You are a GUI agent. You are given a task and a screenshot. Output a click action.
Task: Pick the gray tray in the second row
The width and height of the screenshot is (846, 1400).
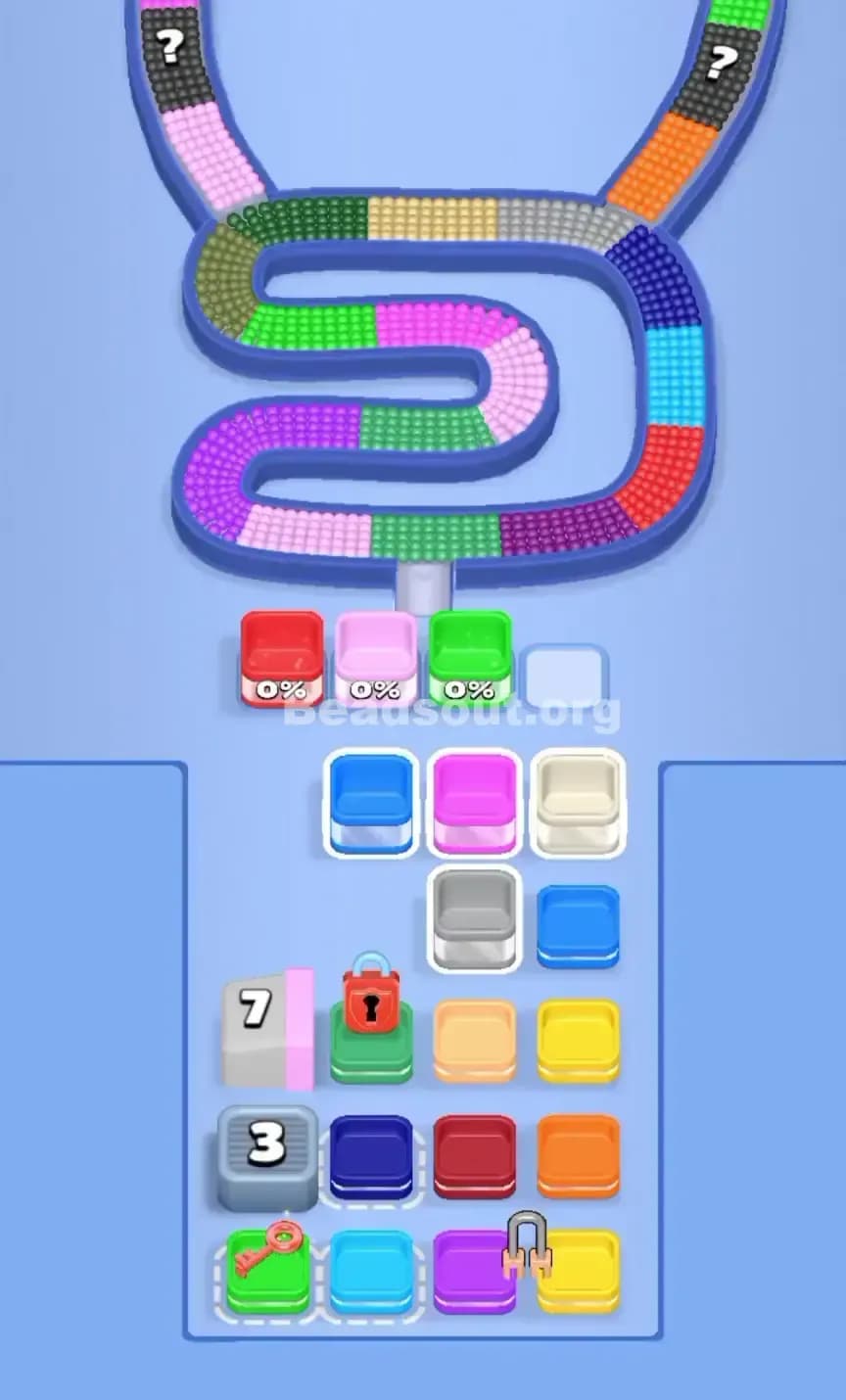pos(474,920)
